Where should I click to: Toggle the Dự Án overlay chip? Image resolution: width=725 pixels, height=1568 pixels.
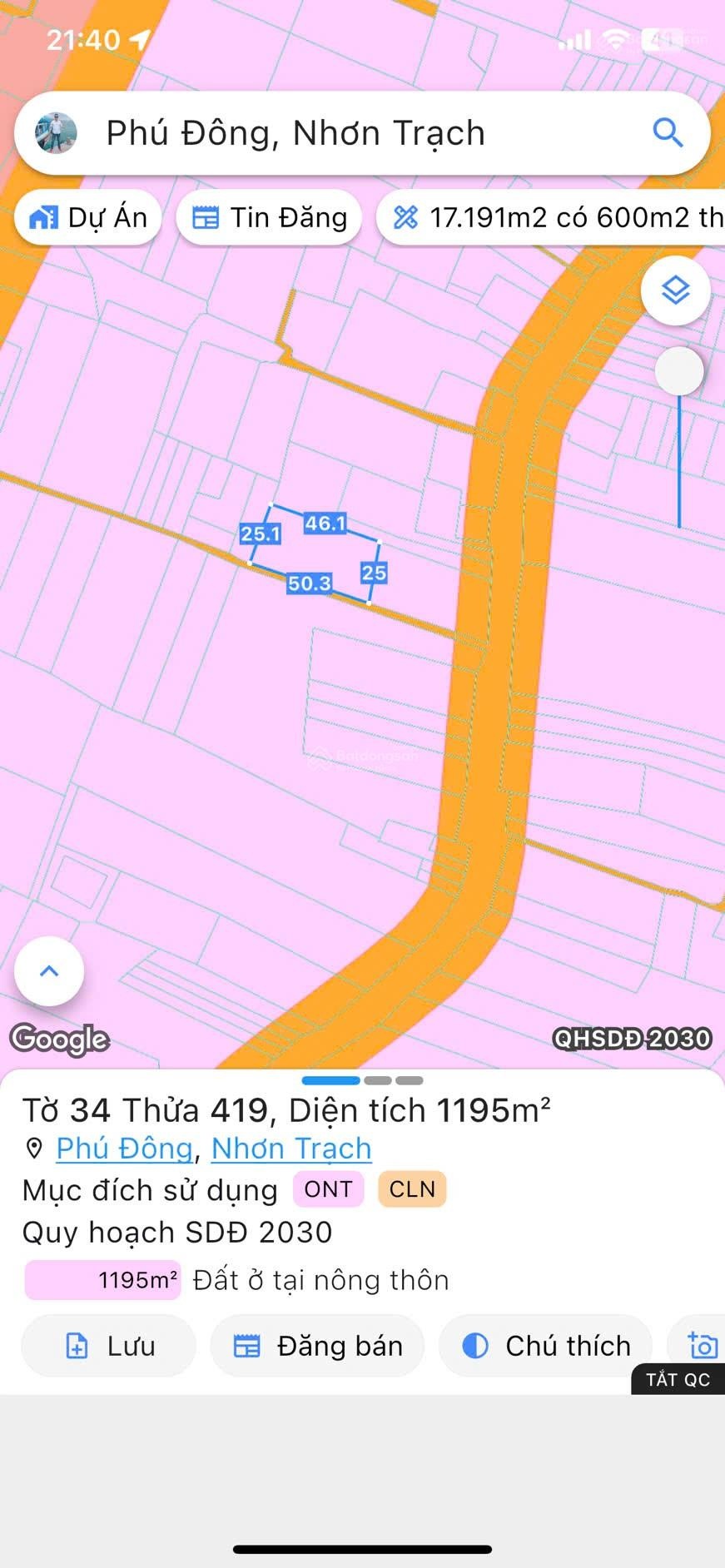click(87, 217)
